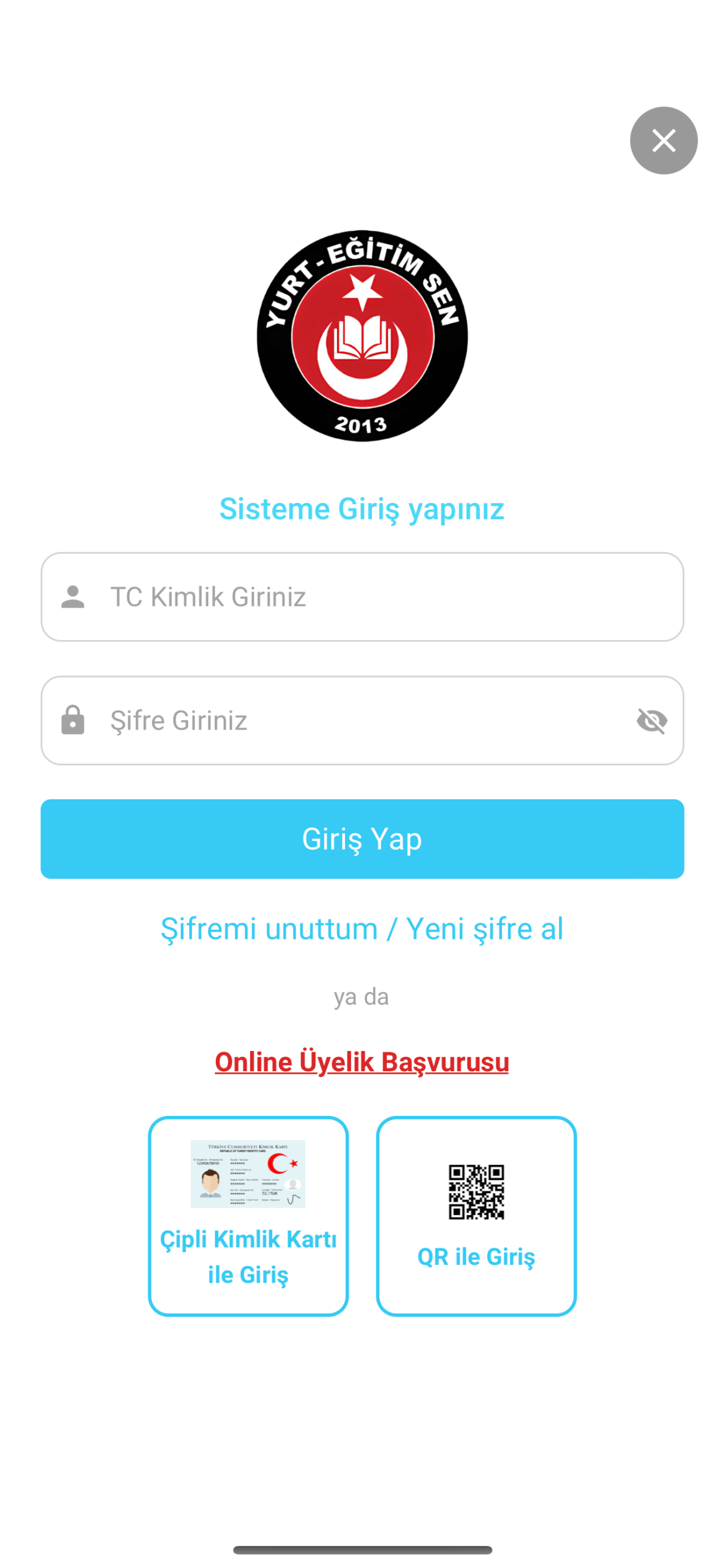The image size is (725, 1568).
Task: Select Çipli Kimlik Kartı ile Giriş
Action: 248,1215
